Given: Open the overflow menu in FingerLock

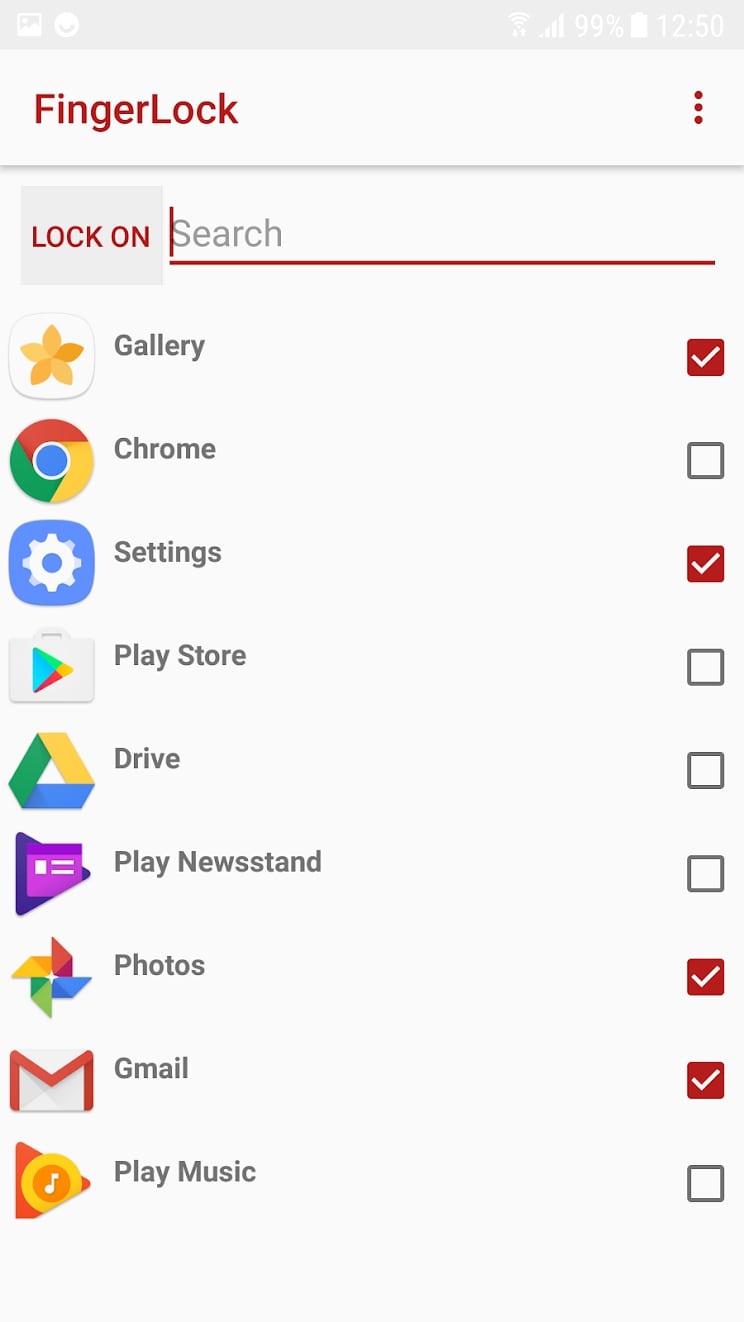Looking at the screenshot, I should (698, 107).
